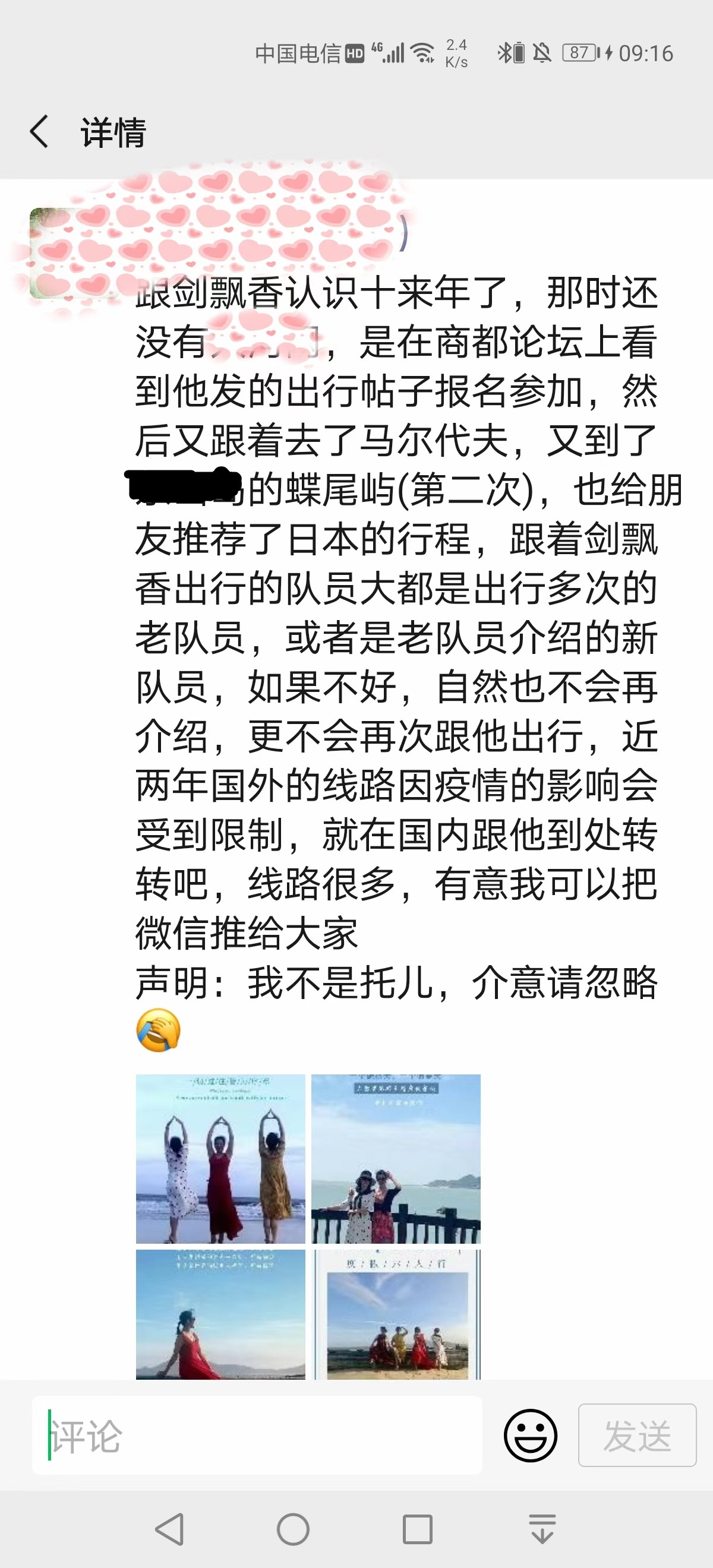Viewport: 713px width, 1568px height.
Task: Open the photo of three women on the beach
Action: tap(220, 1158)
